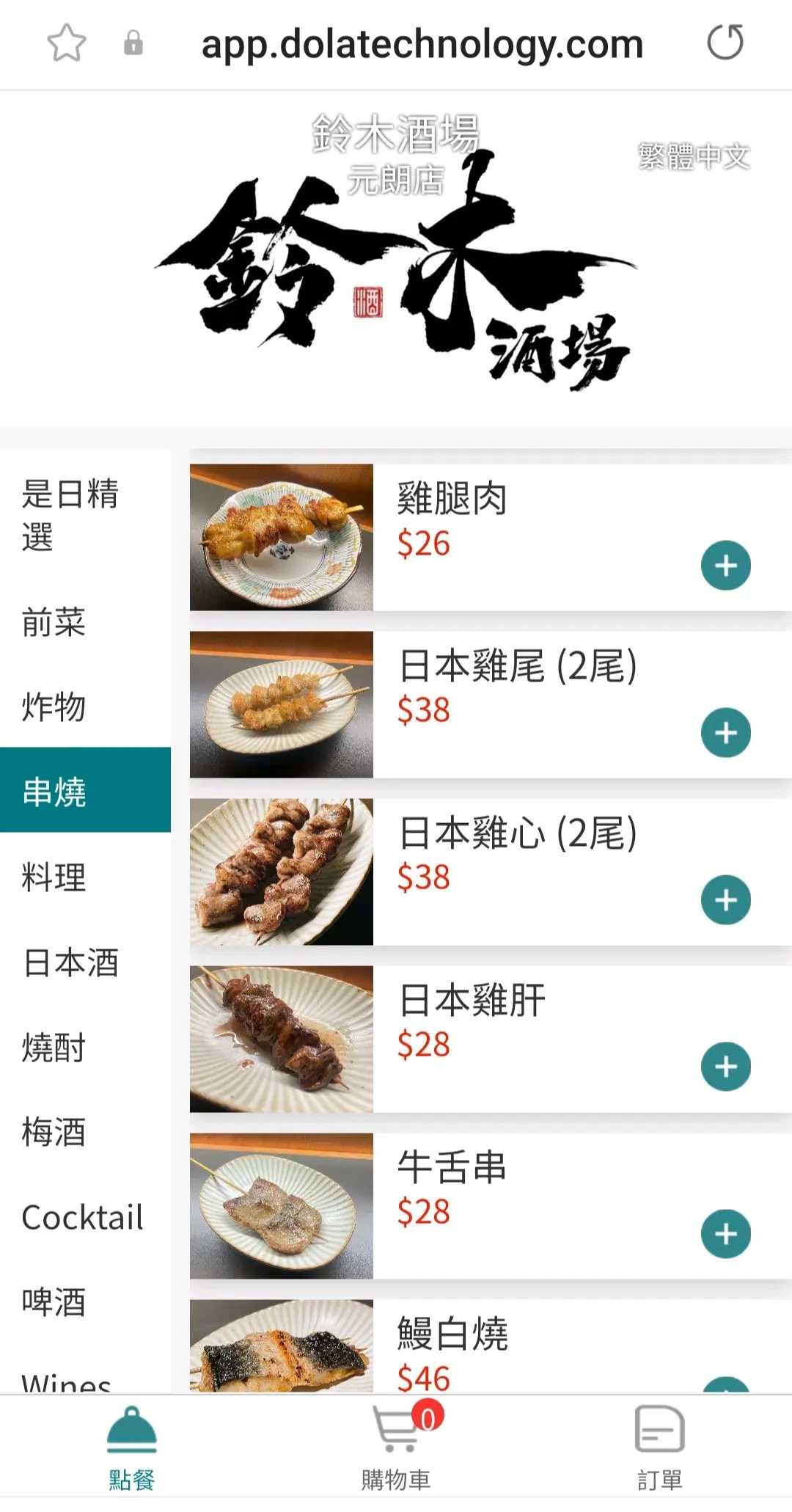The width and height of the screenshot is (792, 1512).
Task: View the 燒酎 category
Action: 54,1047
